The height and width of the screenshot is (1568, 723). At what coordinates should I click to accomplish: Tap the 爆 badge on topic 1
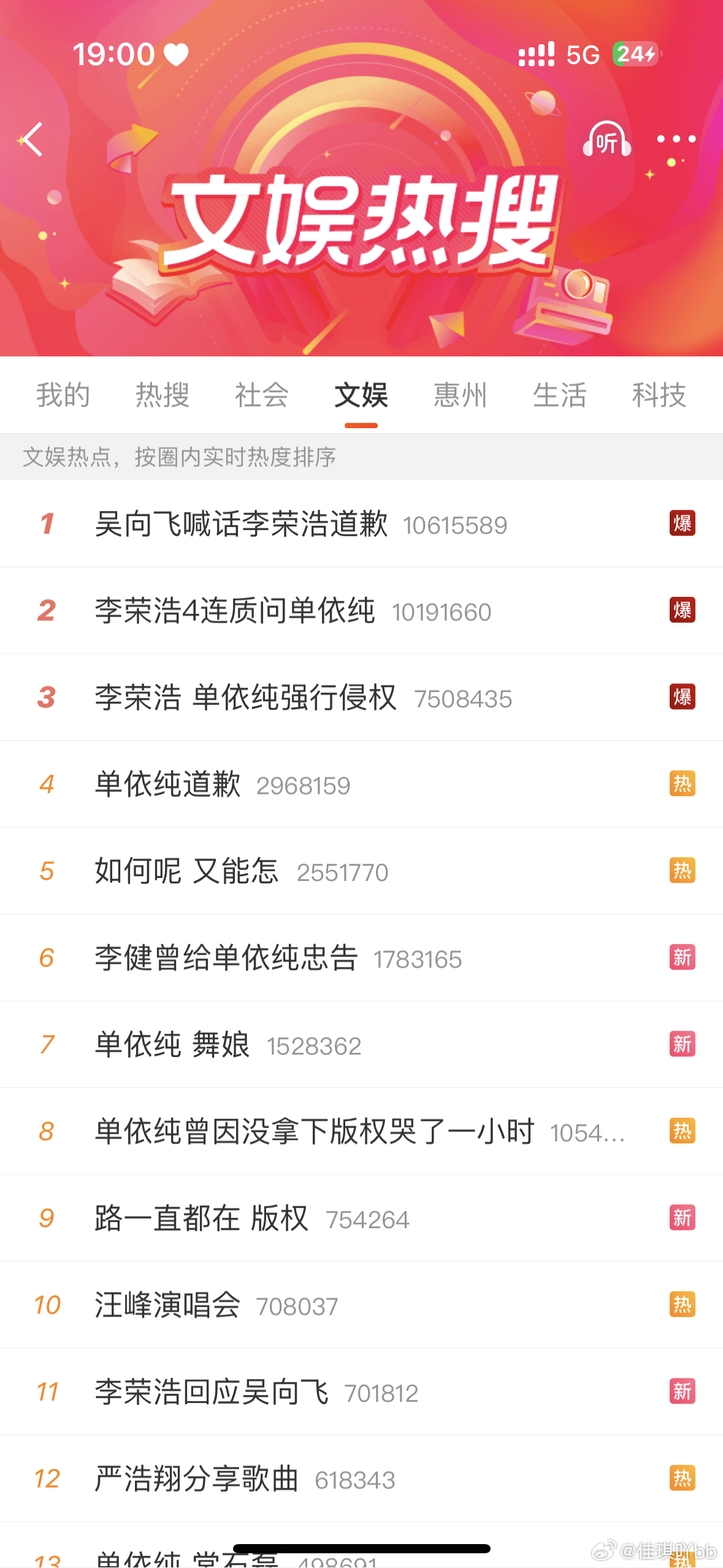pyautogui.click(x=682, y=524)
